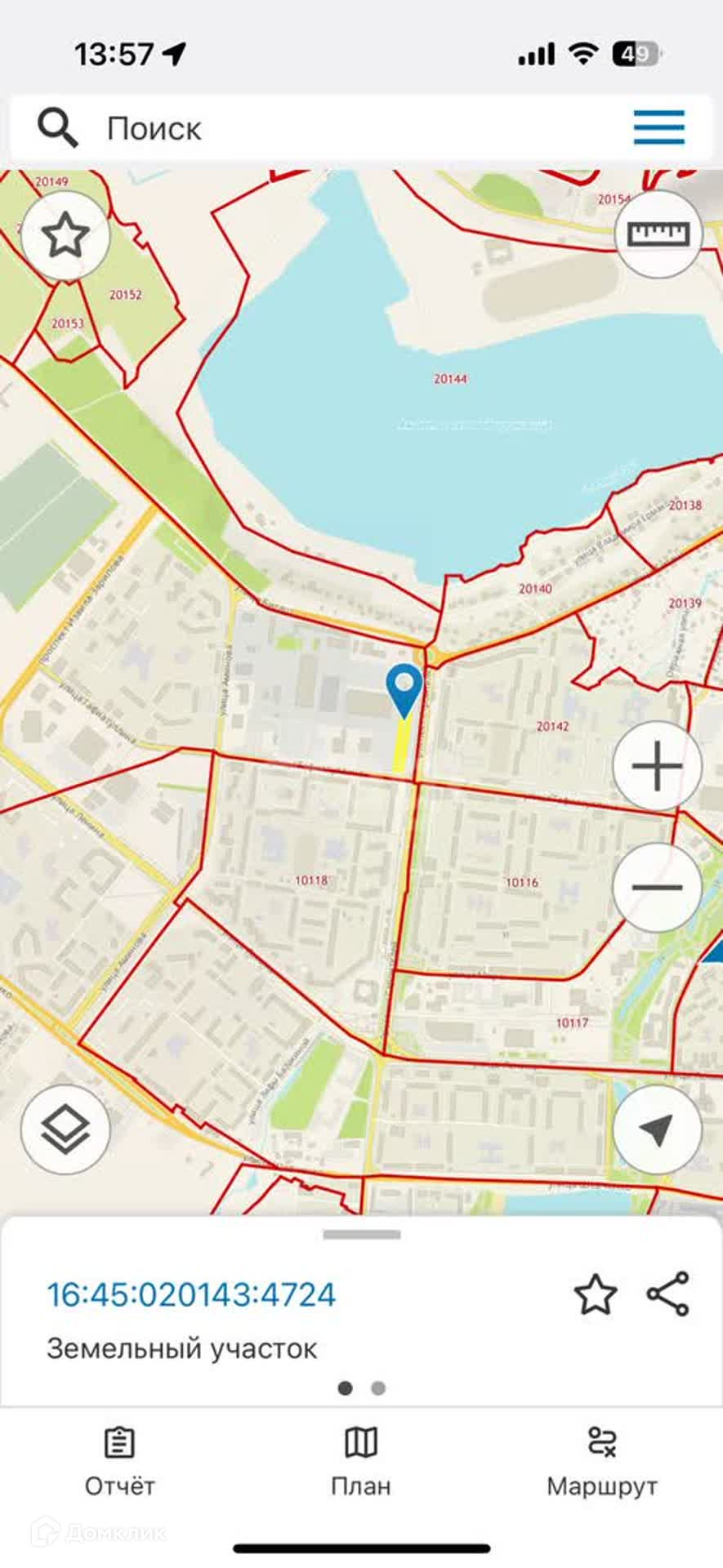Open the План view
This screenshot has width=723, height=1568.
click(360, 1462)
